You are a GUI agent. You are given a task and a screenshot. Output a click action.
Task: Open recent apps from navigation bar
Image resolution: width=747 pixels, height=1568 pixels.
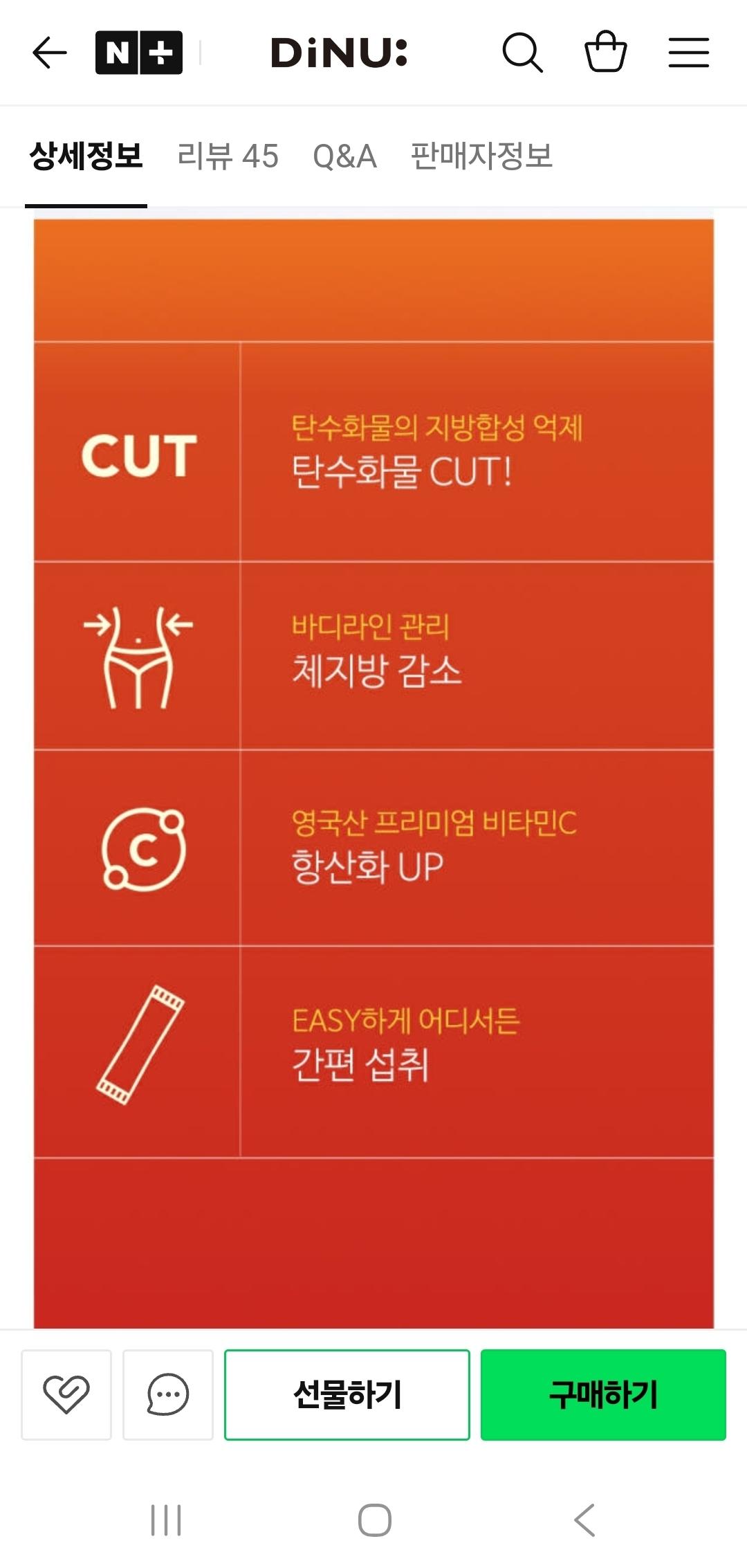166,1520
